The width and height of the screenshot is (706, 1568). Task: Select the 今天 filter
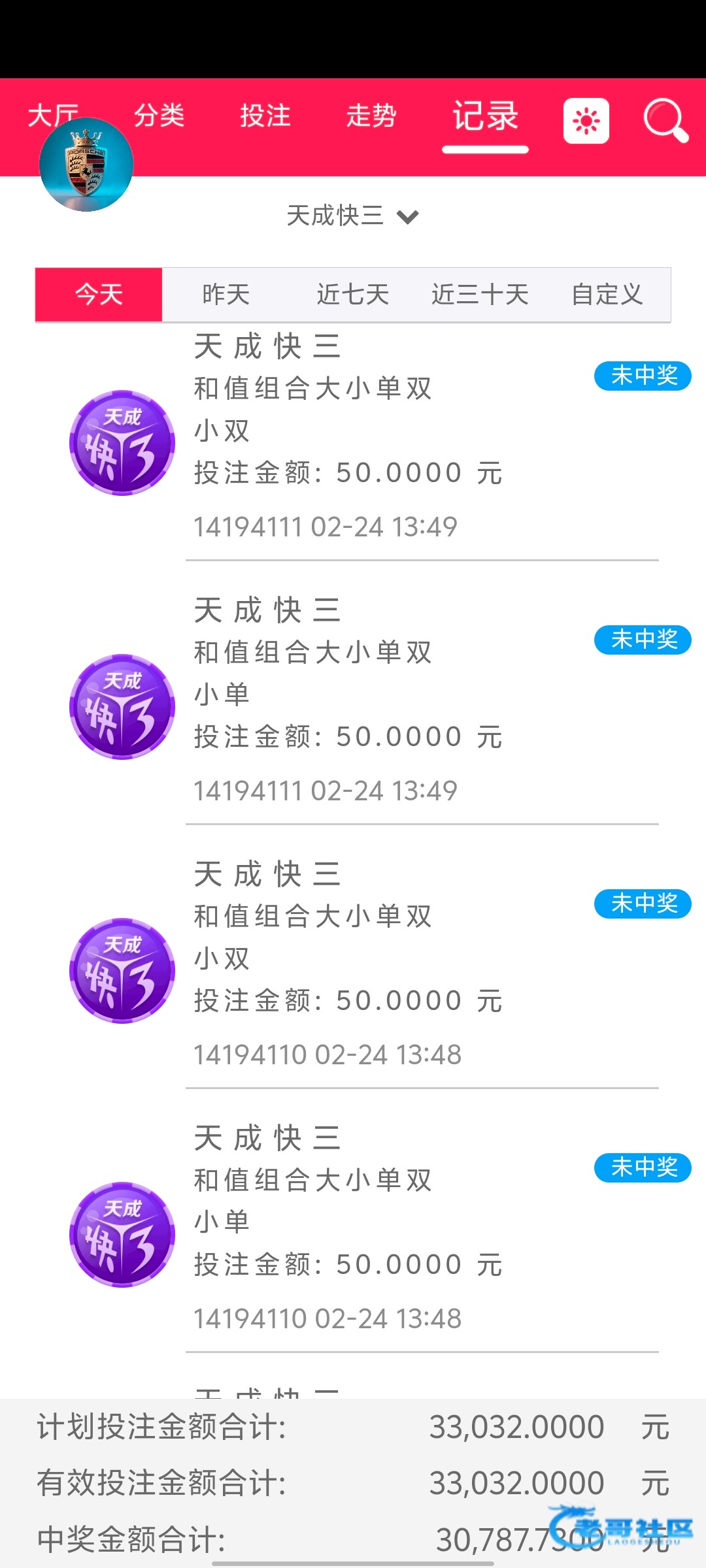pos(99,295)
